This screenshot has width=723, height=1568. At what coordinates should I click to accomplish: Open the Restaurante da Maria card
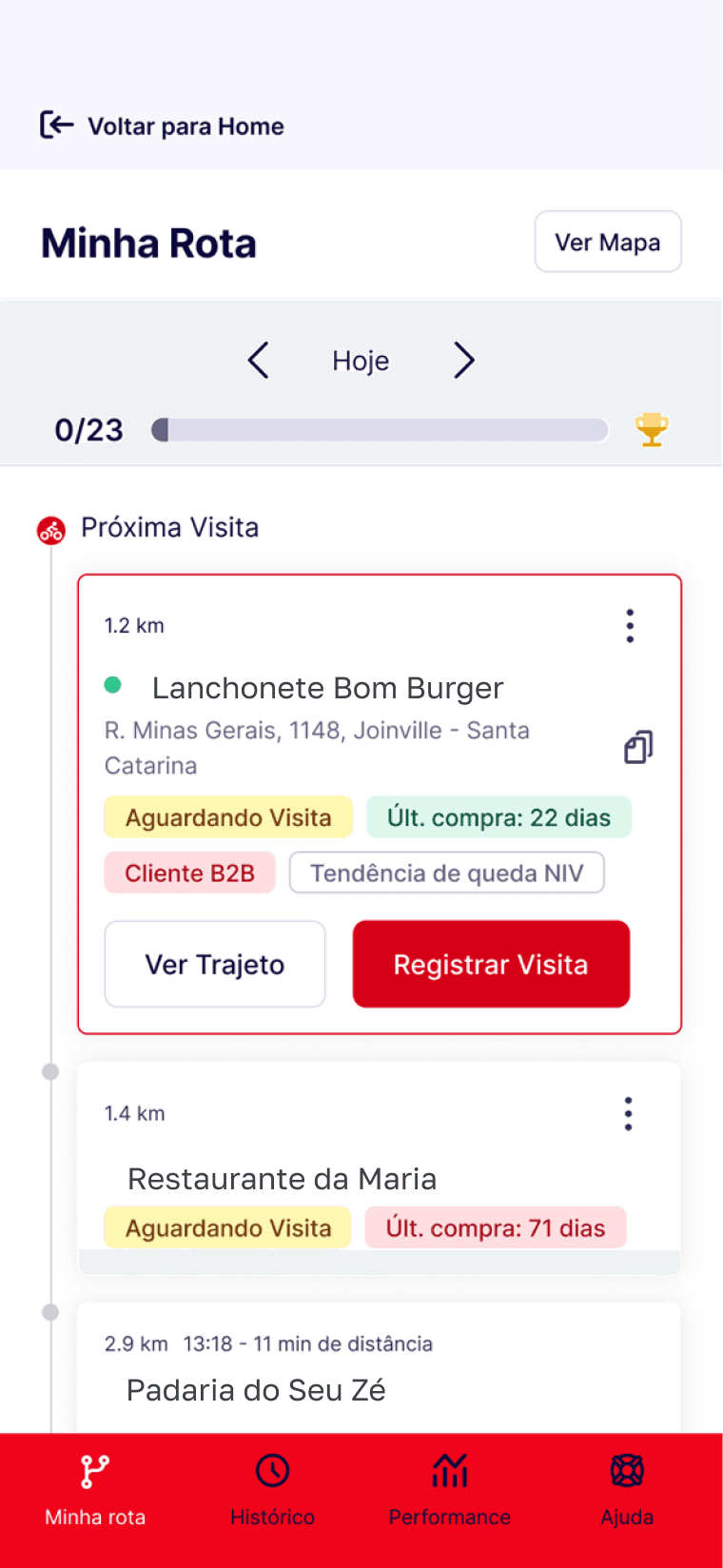(x=283, y=1179)
